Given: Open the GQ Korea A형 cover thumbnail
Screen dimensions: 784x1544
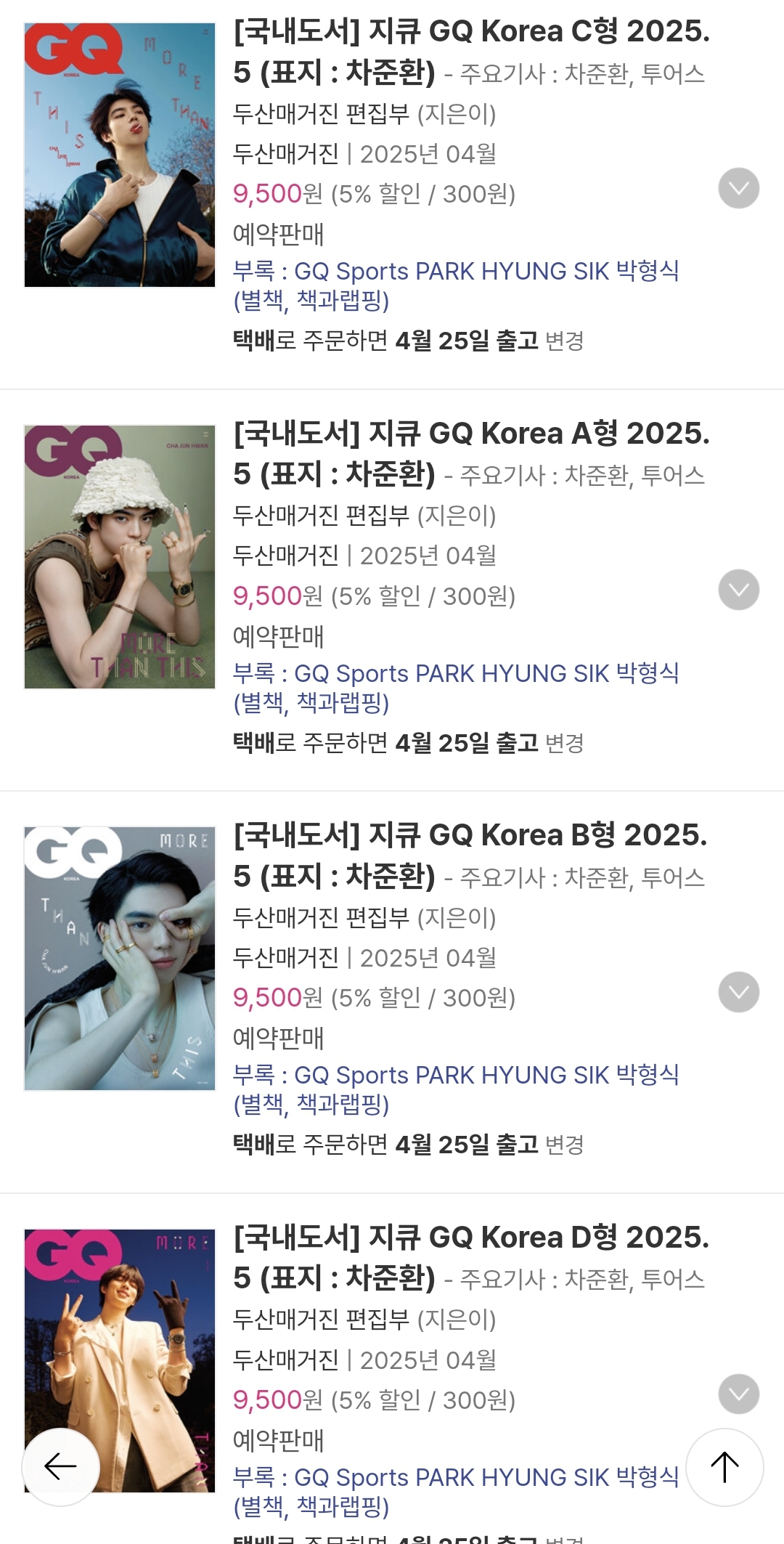Looking at the screenshot, I should point(120,557).
